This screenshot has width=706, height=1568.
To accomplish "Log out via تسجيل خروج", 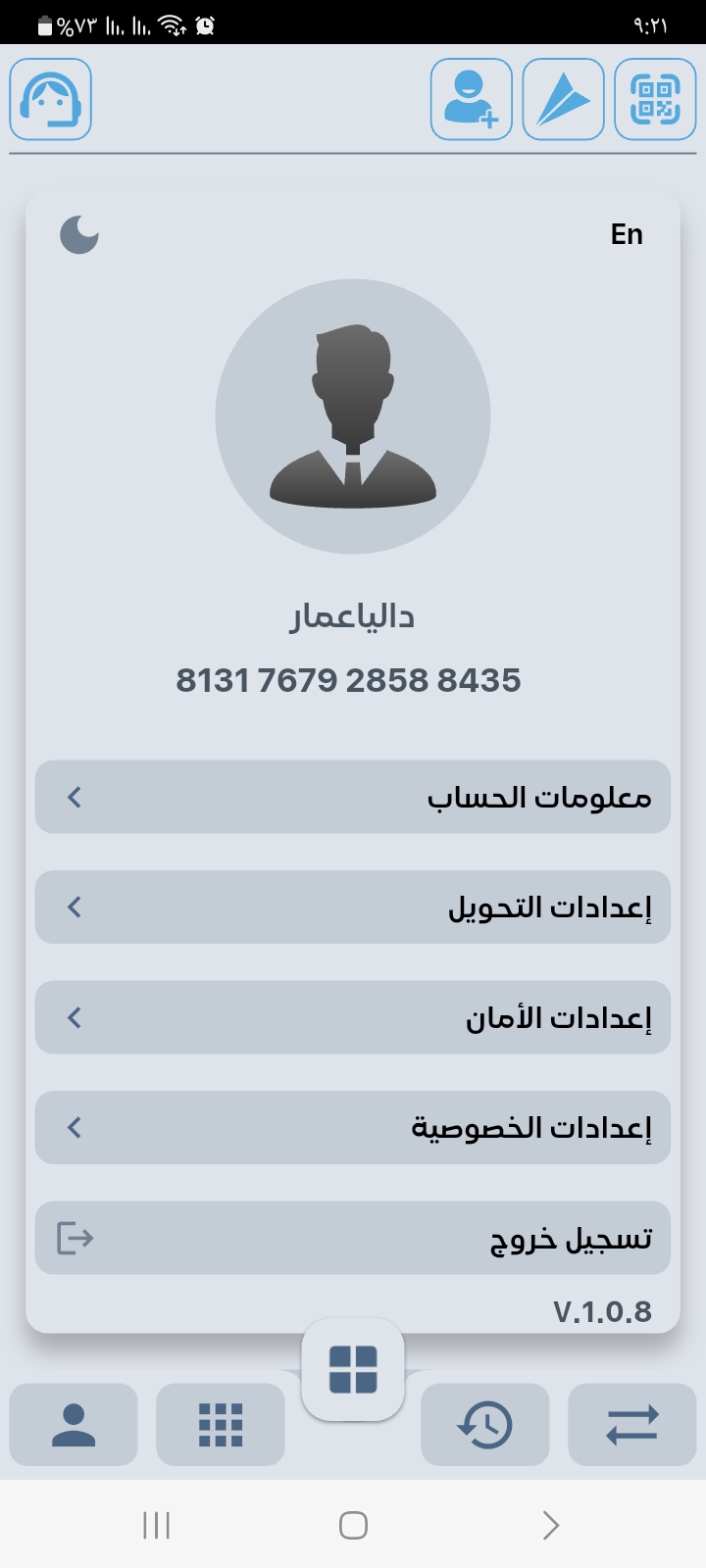I will 353,1238.
